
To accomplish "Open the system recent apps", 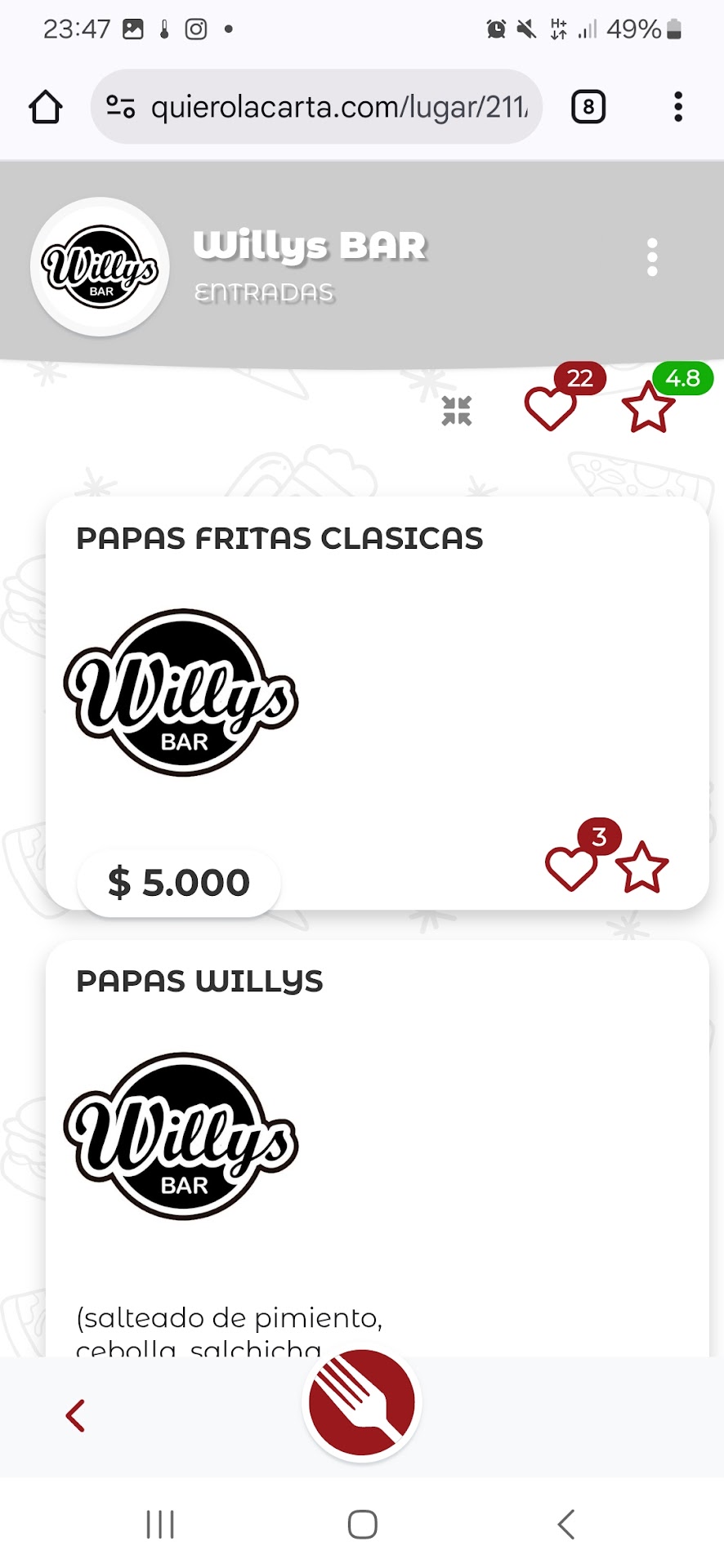I will tap(160, 1524).
